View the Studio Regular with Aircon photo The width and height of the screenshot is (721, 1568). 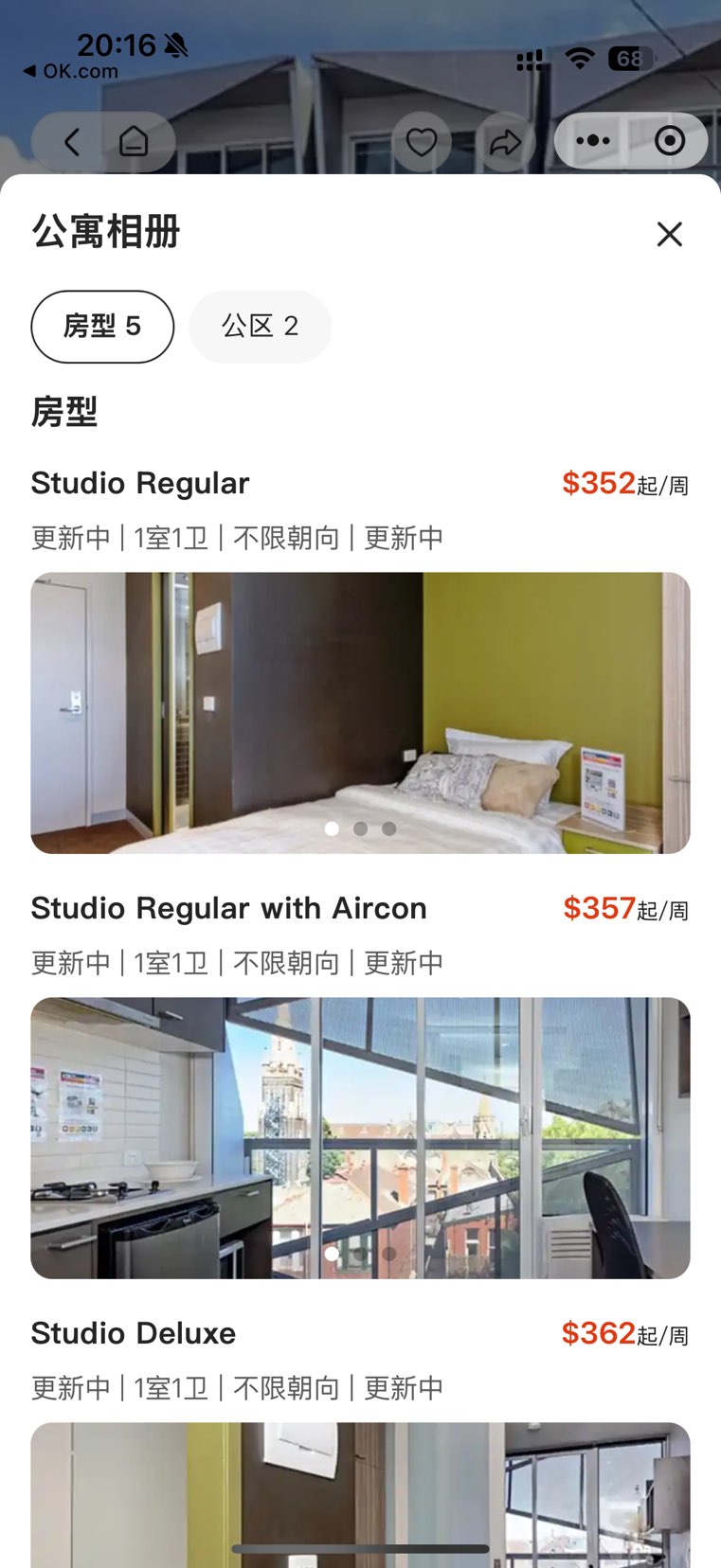tap(360, 1137)
